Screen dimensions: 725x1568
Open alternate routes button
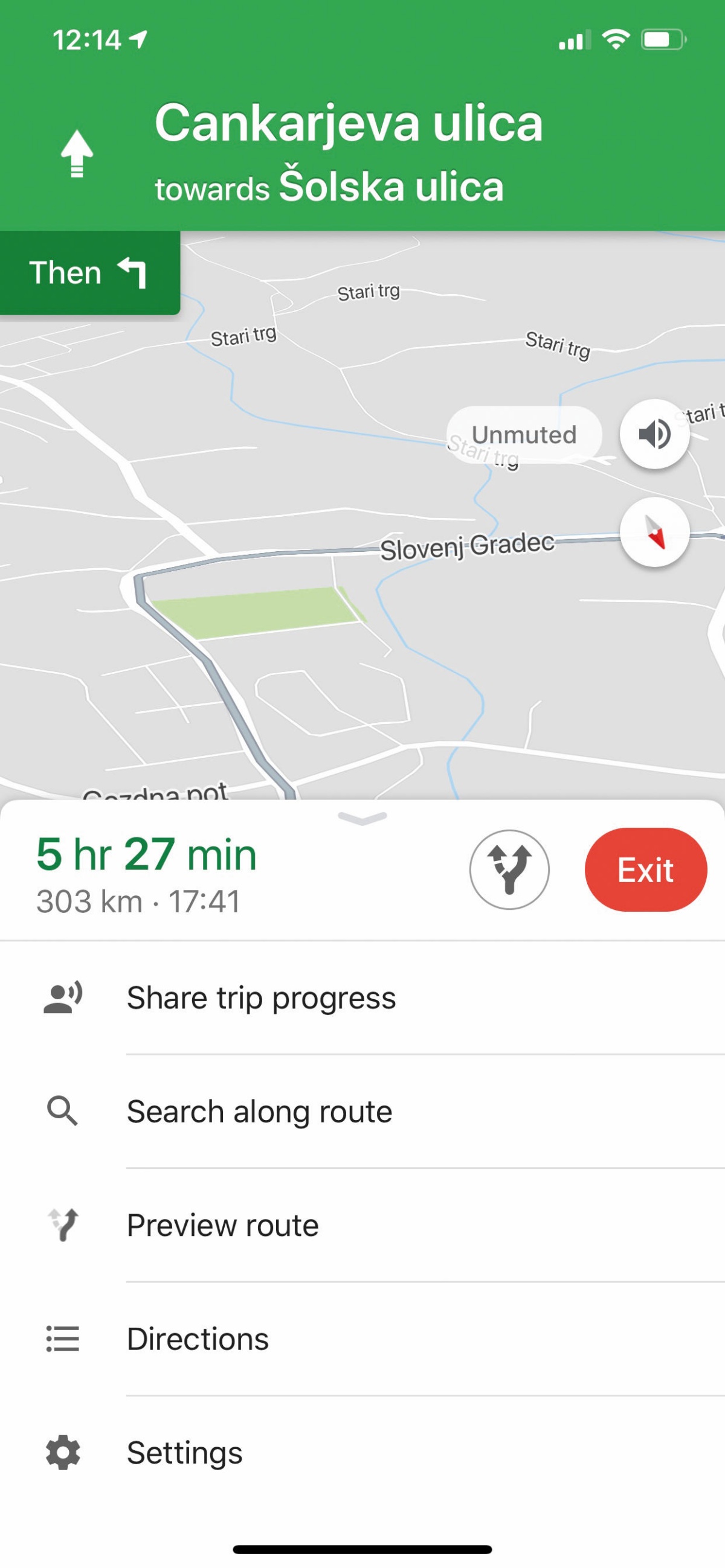509,869
